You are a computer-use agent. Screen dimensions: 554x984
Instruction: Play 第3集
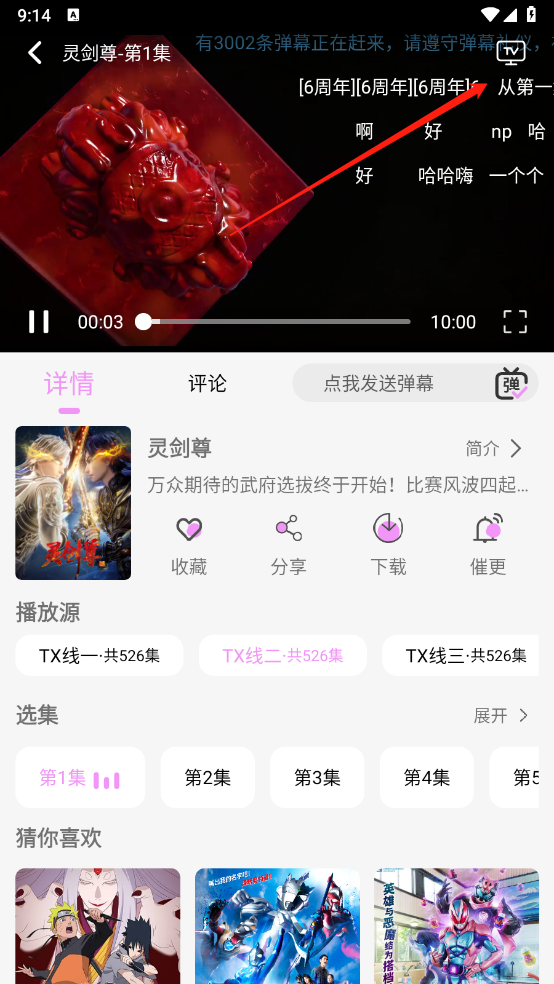click(317, 778)
